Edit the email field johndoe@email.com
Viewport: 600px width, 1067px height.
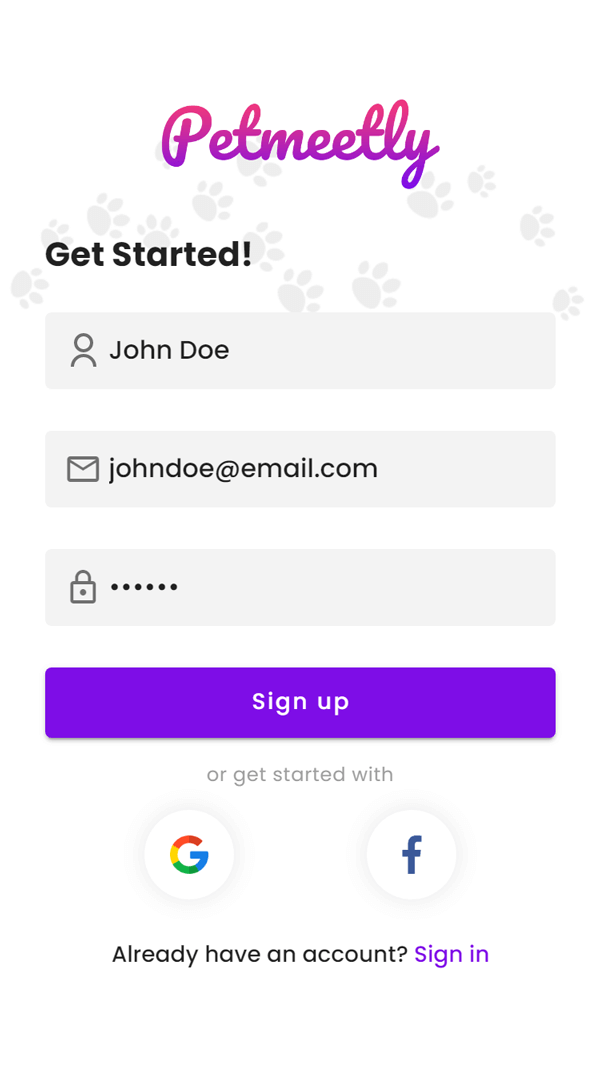(300, 469)
